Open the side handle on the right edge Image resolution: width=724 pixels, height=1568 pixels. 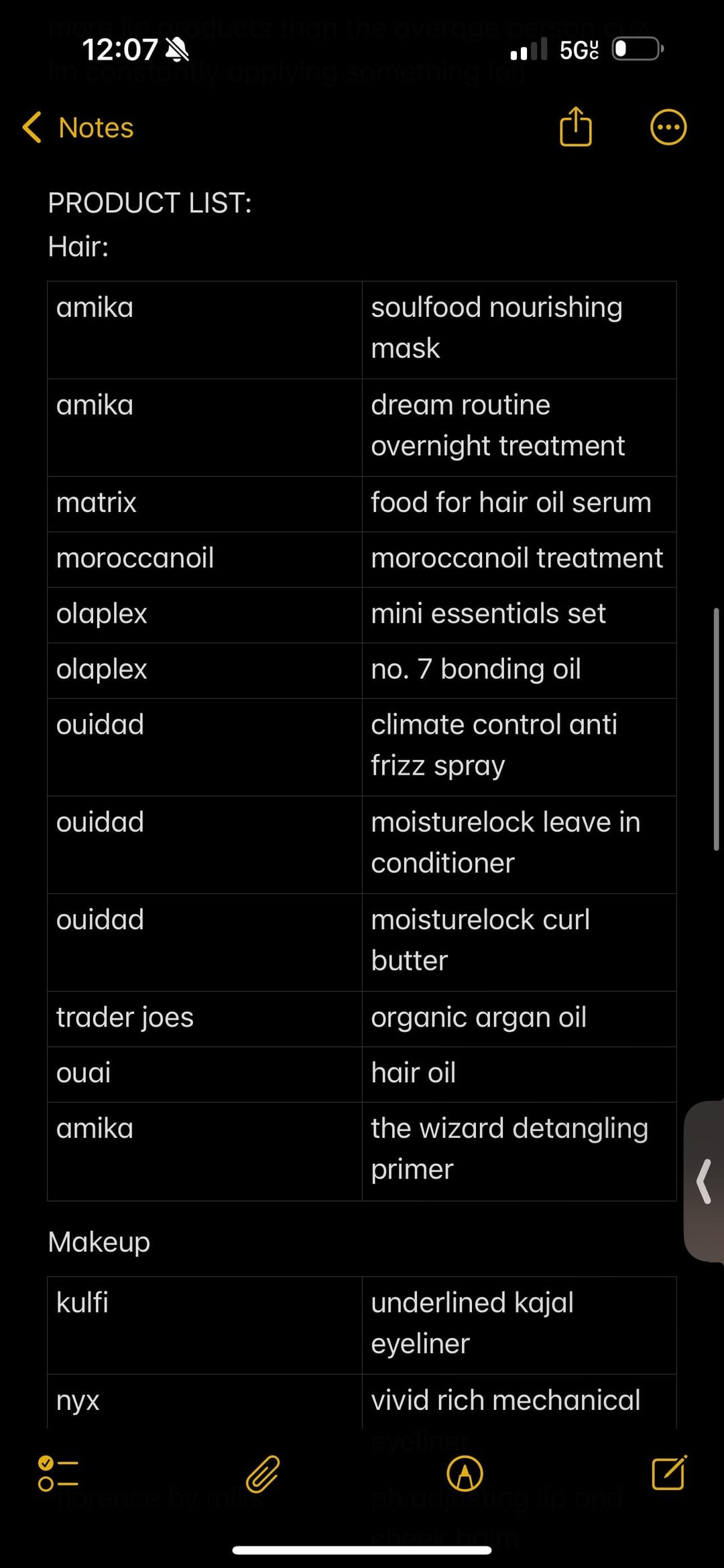pyautogui.click(x=704, y=1183)
